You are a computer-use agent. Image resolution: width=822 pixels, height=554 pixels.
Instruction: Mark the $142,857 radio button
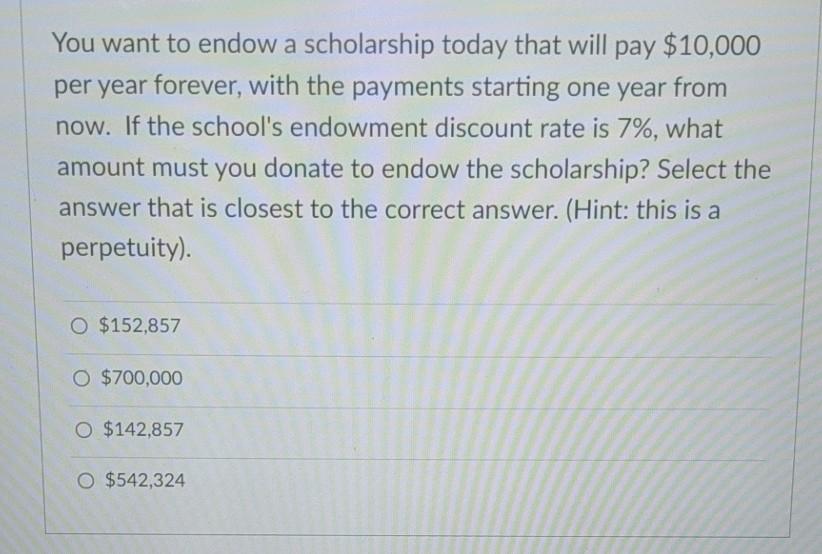(80, 430)
